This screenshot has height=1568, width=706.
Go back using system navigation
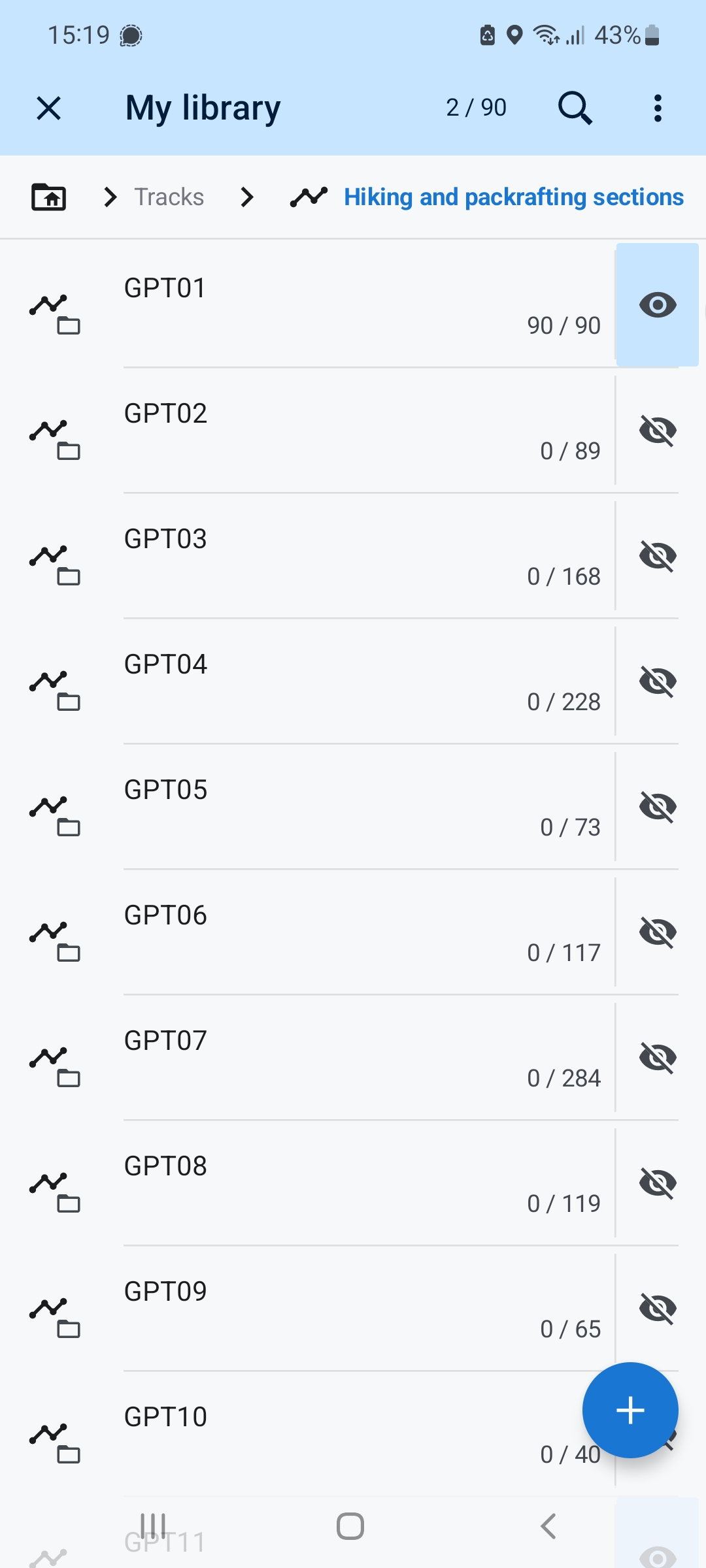548,1527
